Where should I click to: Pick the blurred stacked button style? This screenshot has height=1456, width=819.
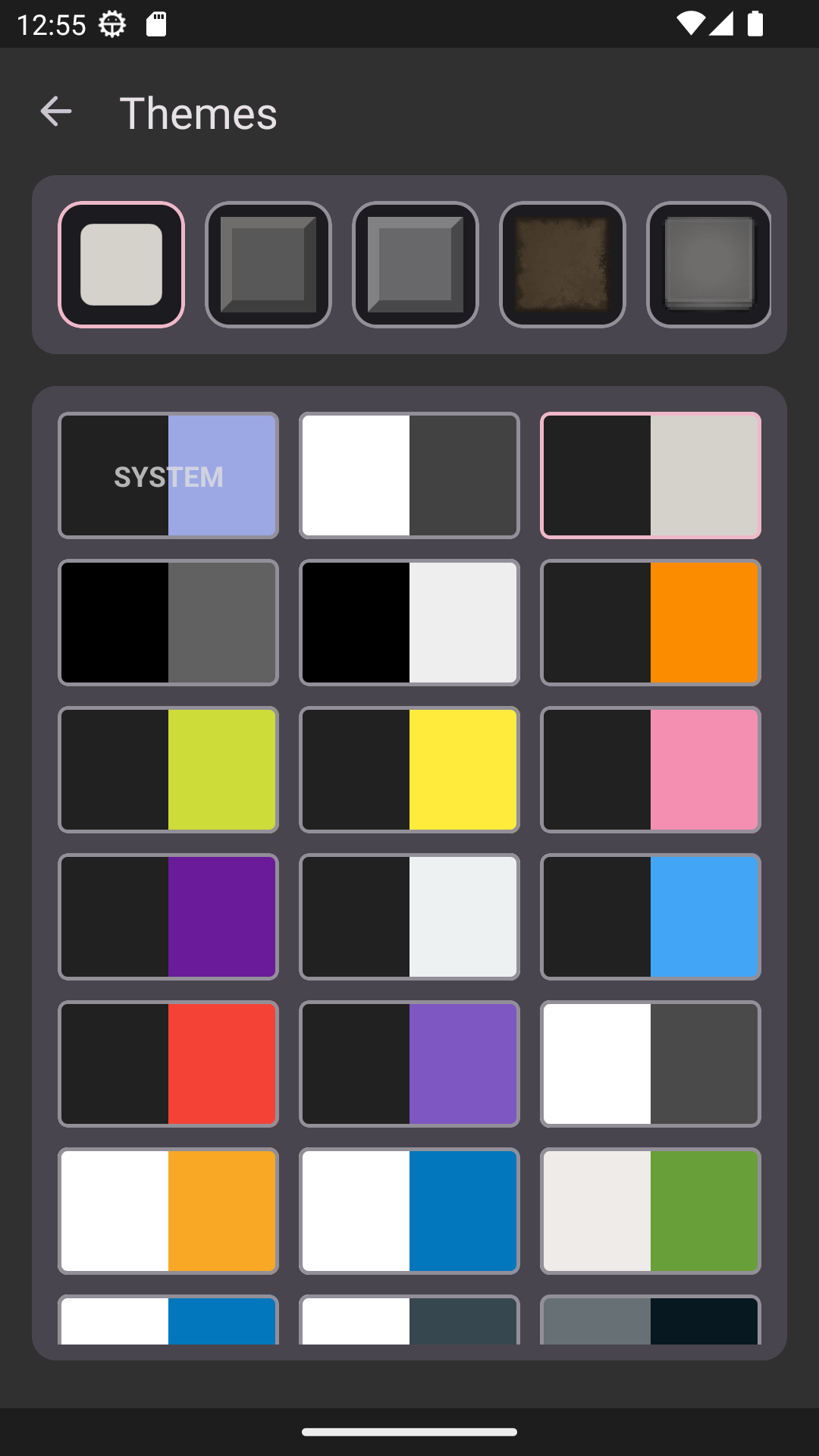point(709,265)
